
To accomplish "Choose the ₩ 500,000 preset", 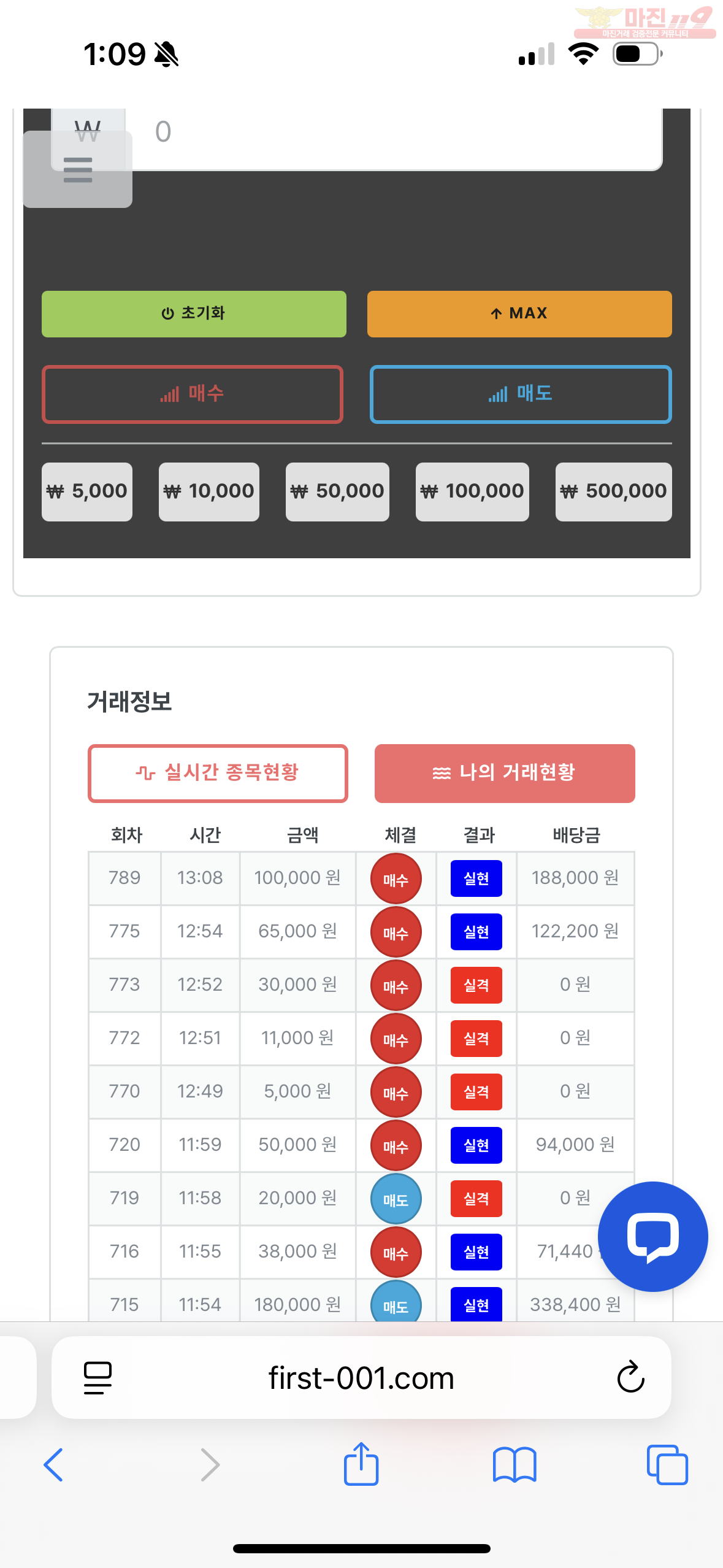I will click(x=613, y=491).
